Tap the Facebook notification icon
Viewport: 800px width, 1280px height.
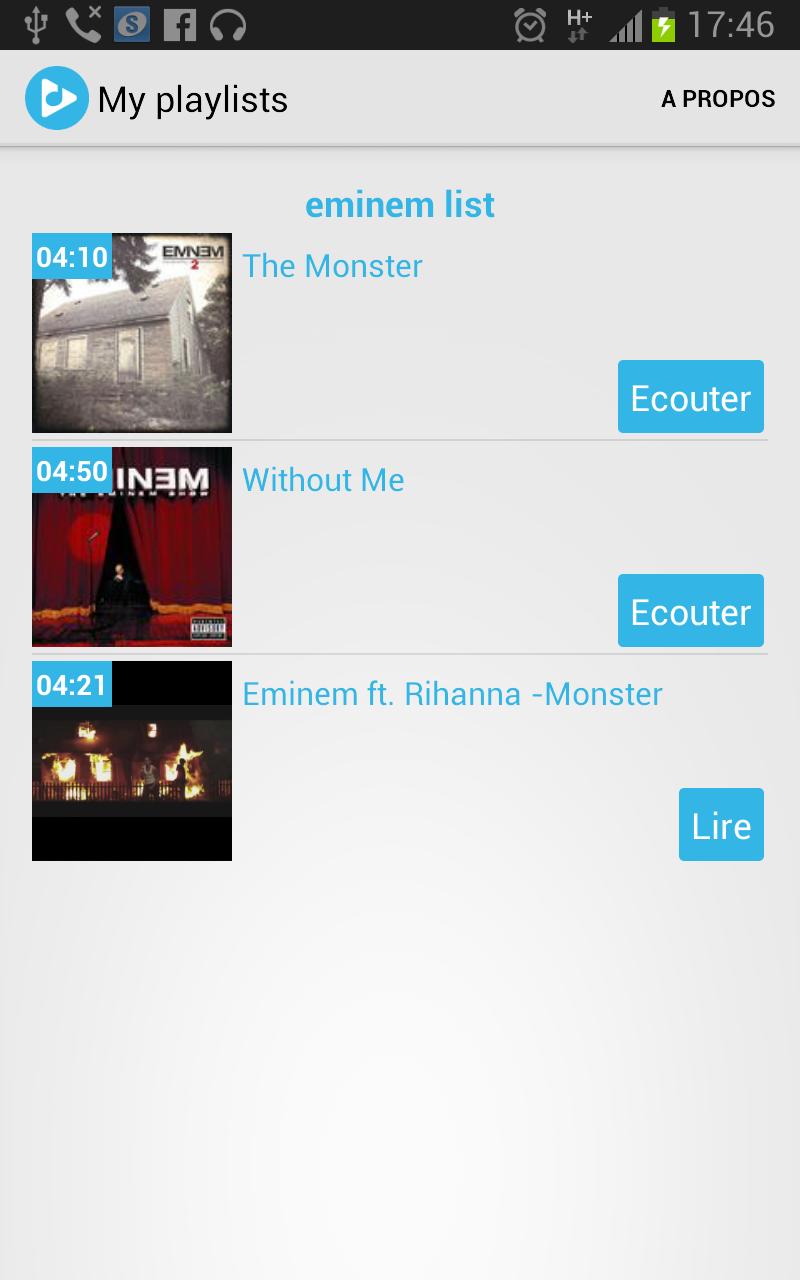click(x=180, y=23)
